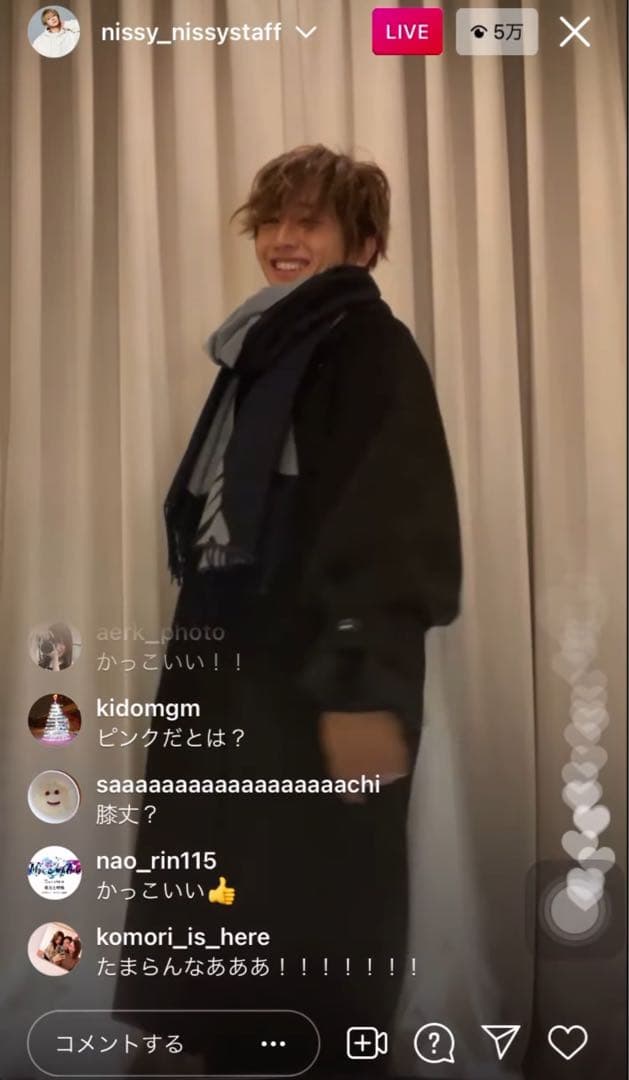Request to join the live video
629x1080 pixels.
pos(367,1043)
